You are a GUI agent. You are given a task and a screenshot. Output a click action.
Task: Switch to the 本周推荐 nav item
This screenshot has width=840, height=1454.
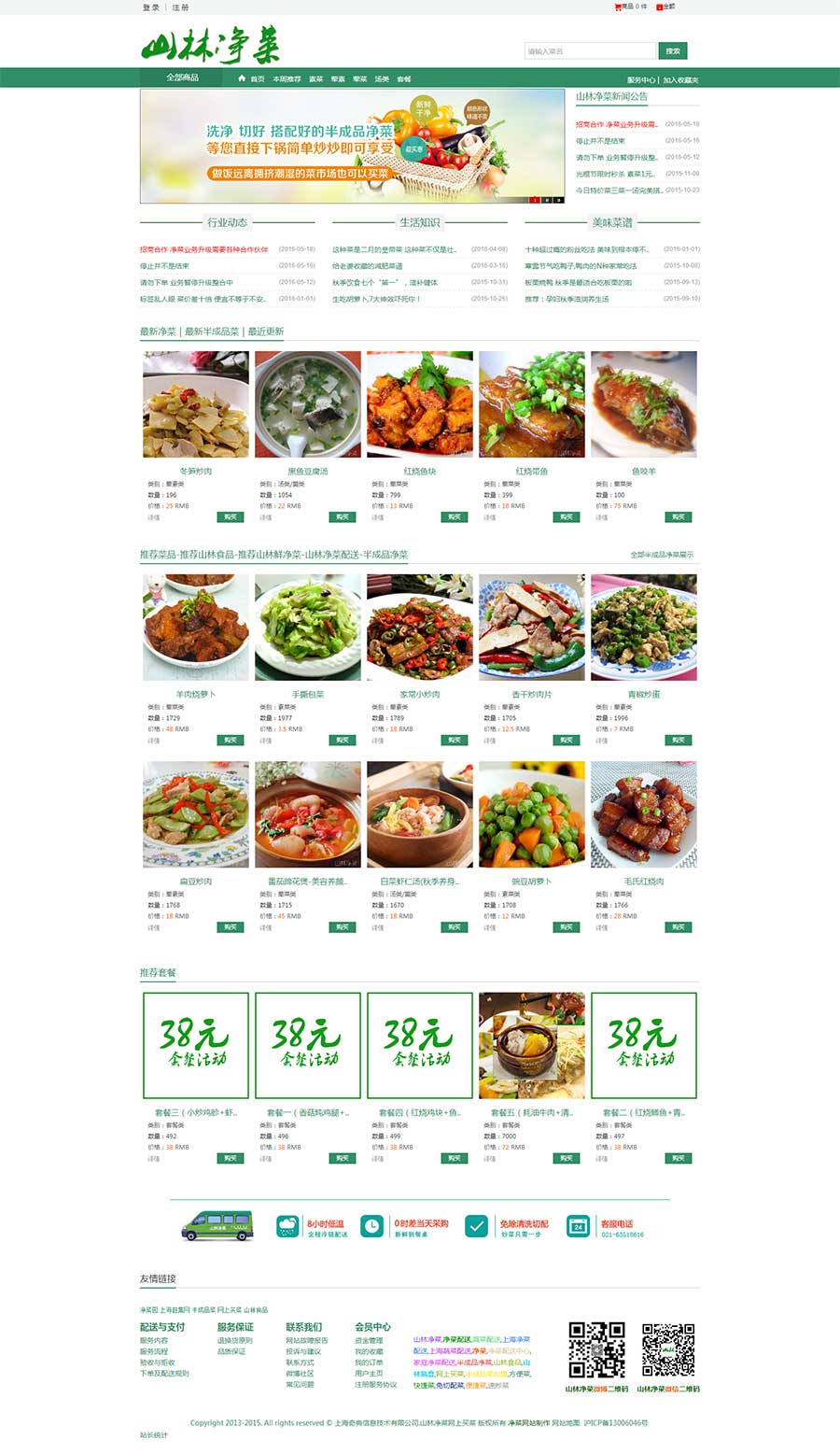287,79
